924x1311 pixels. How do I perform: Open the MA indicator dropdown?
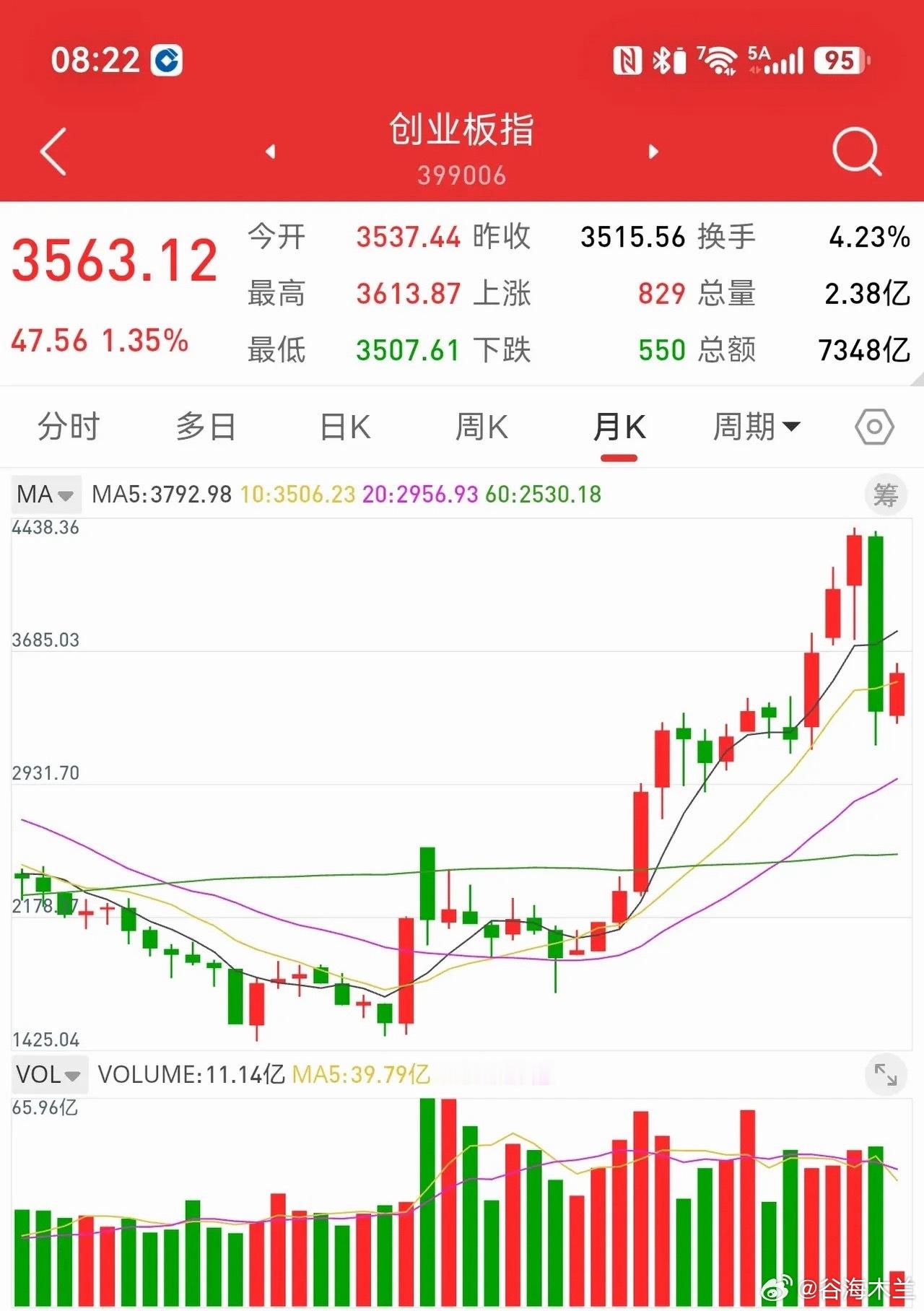click(45, 495)
